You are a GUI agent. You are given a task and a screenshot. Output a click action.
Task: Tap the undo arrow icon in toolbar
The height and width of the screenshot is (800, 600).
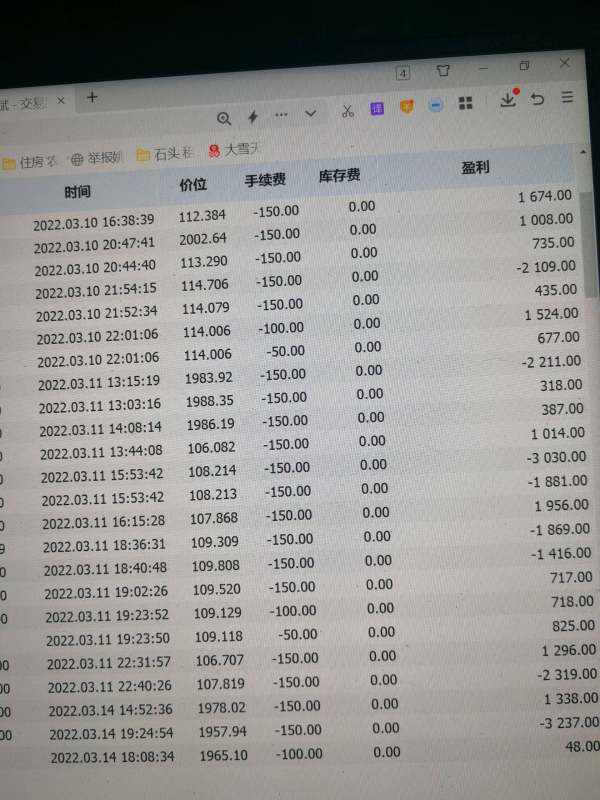click(537, 98)
